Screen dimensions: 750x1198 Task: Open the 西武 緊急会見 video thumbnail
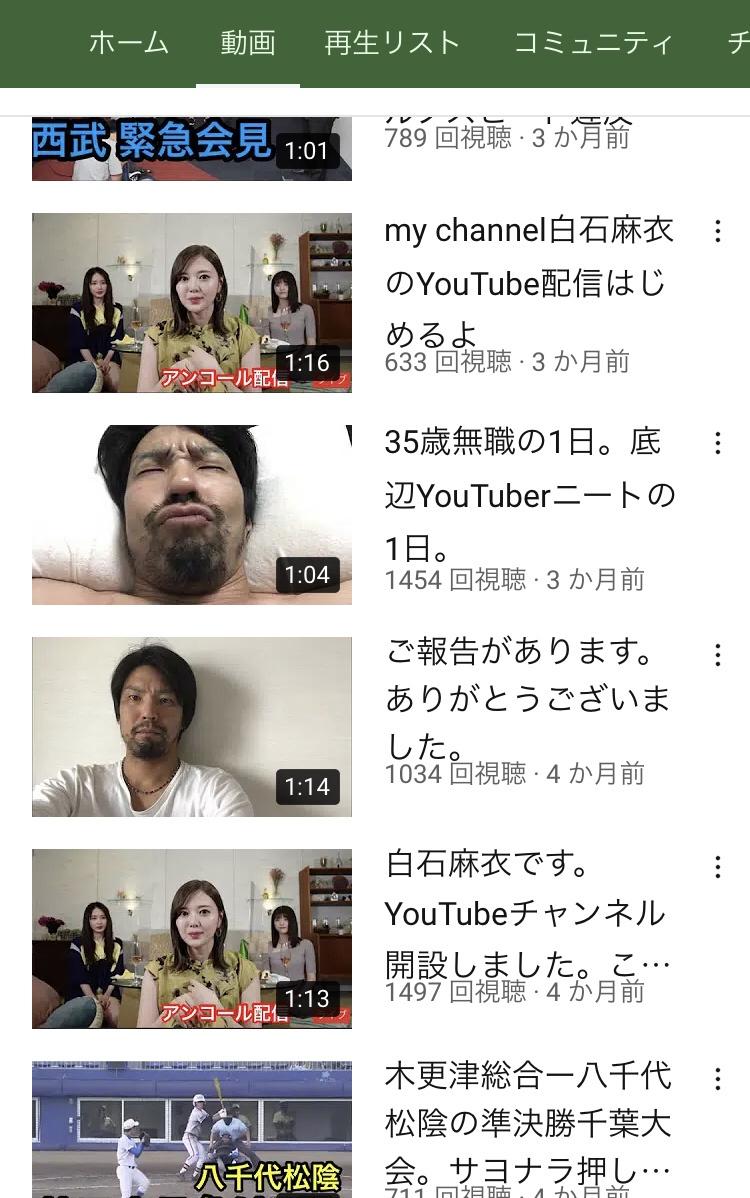point(192,148)
